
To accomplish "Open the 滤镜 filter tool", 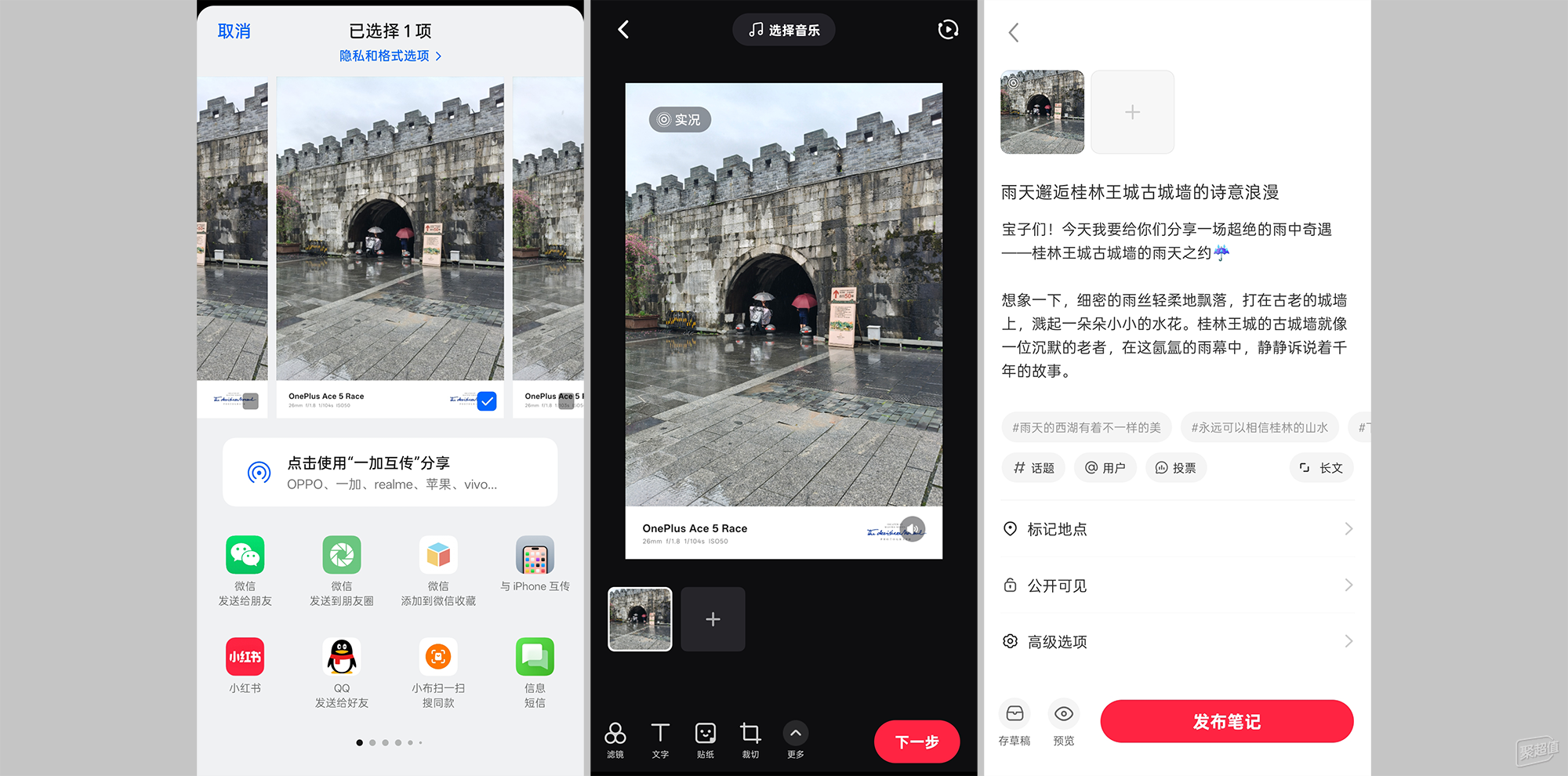I will click(x=615, y=740).
